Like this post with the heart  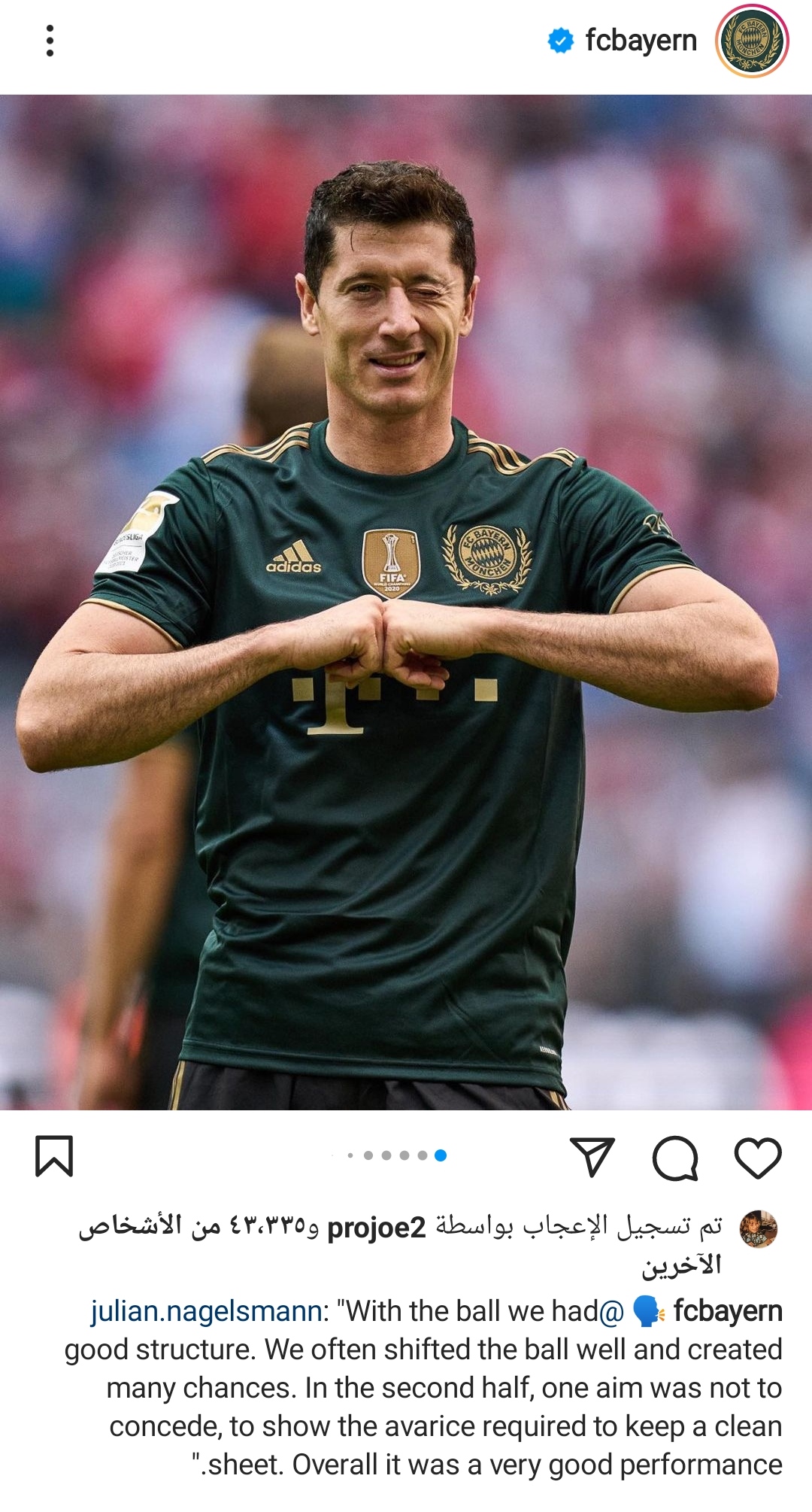758,1157
